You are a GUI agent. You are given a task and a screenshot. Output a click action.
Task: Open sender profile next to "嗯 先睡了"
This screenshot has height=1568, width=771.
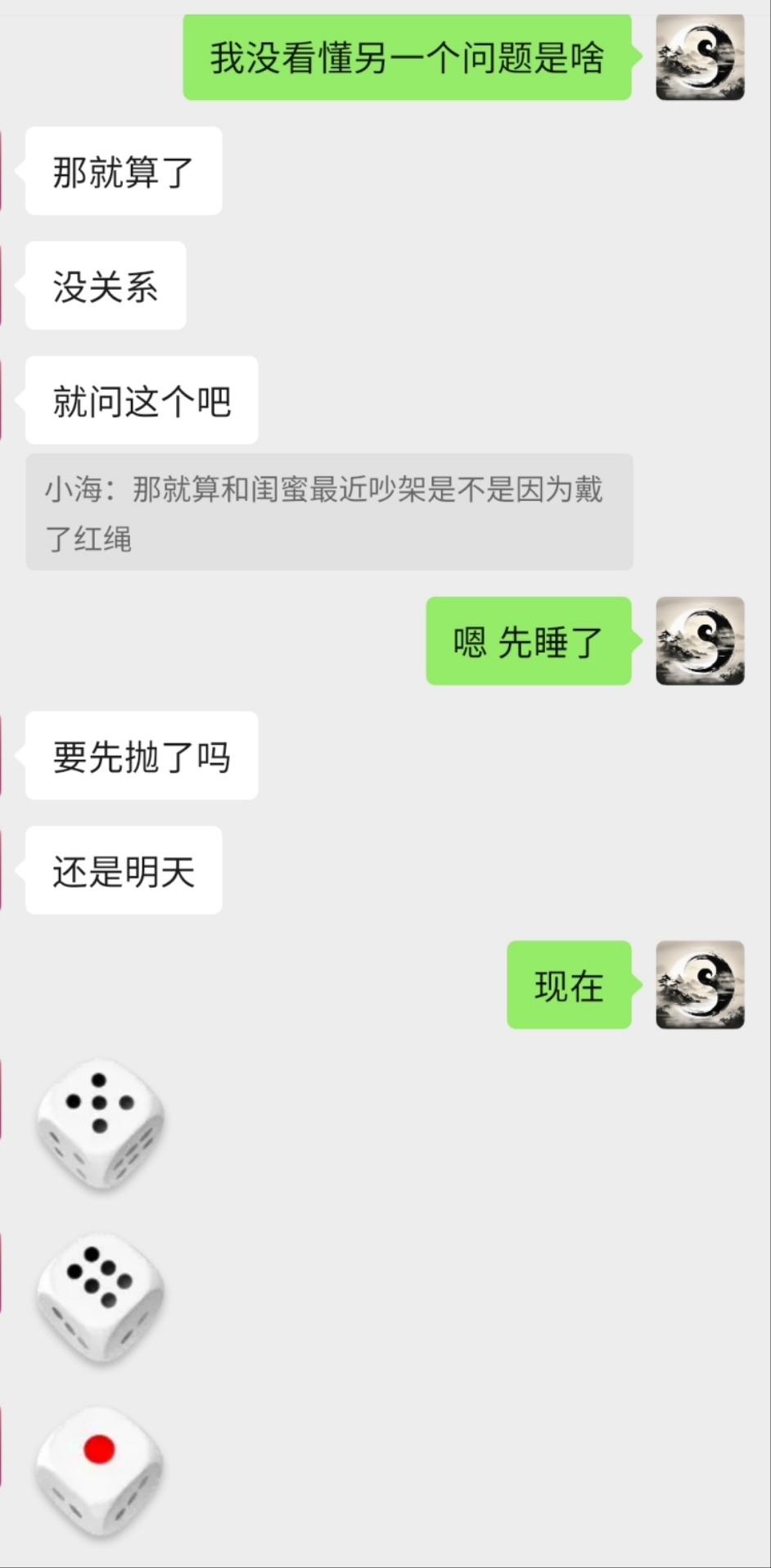pos(700,641)
